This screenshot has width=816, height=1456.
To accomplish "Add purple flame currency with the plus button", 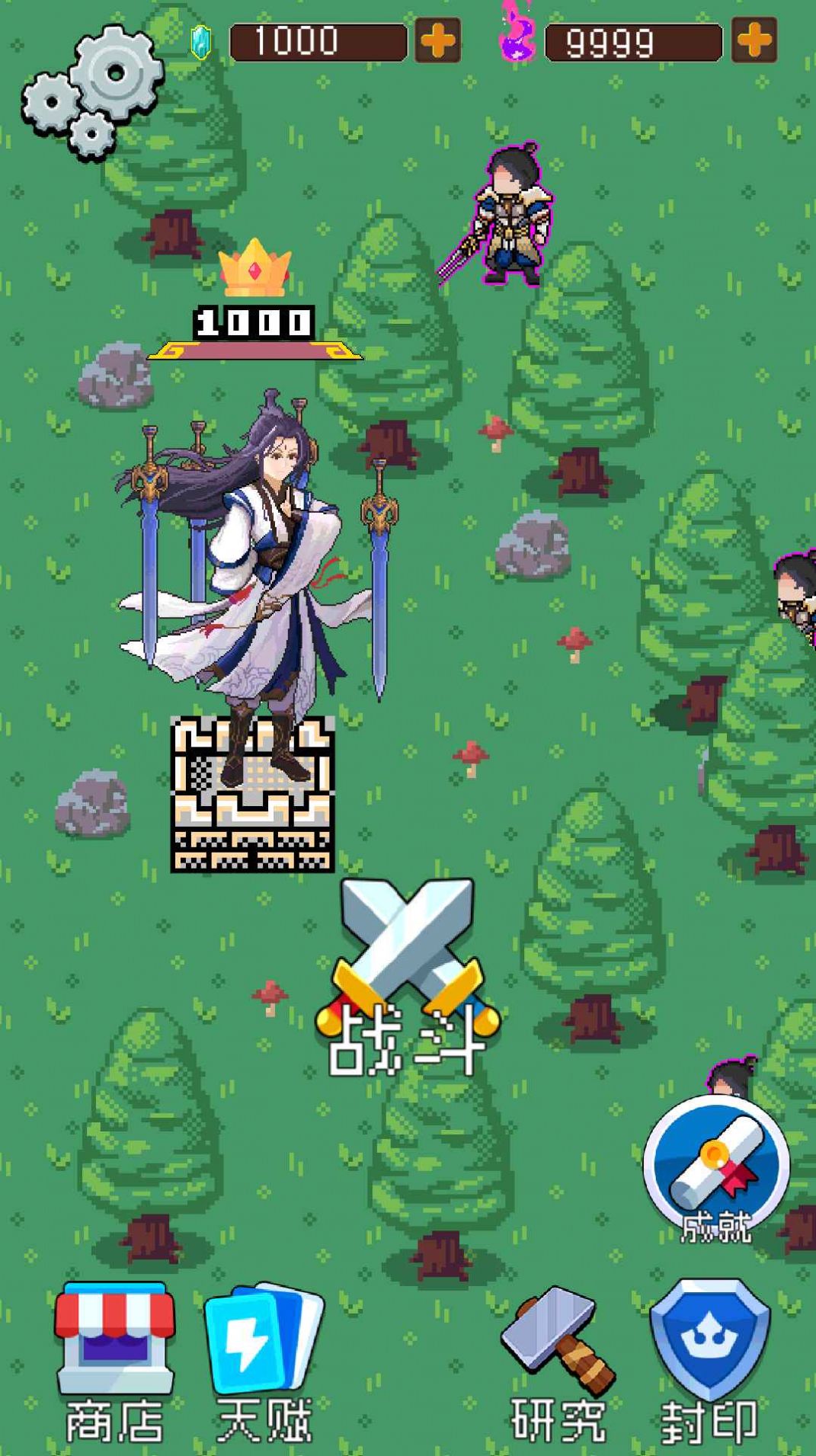I will point(754,40).
